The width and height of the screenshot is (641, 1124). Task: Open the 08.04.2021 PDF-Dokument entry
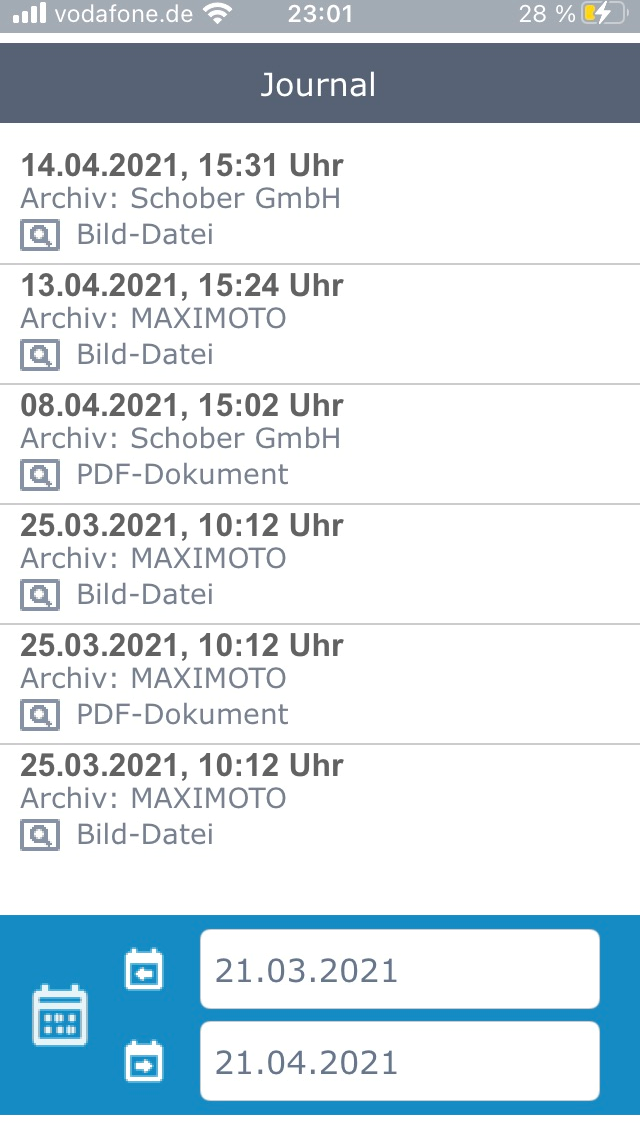coord(320,444)
